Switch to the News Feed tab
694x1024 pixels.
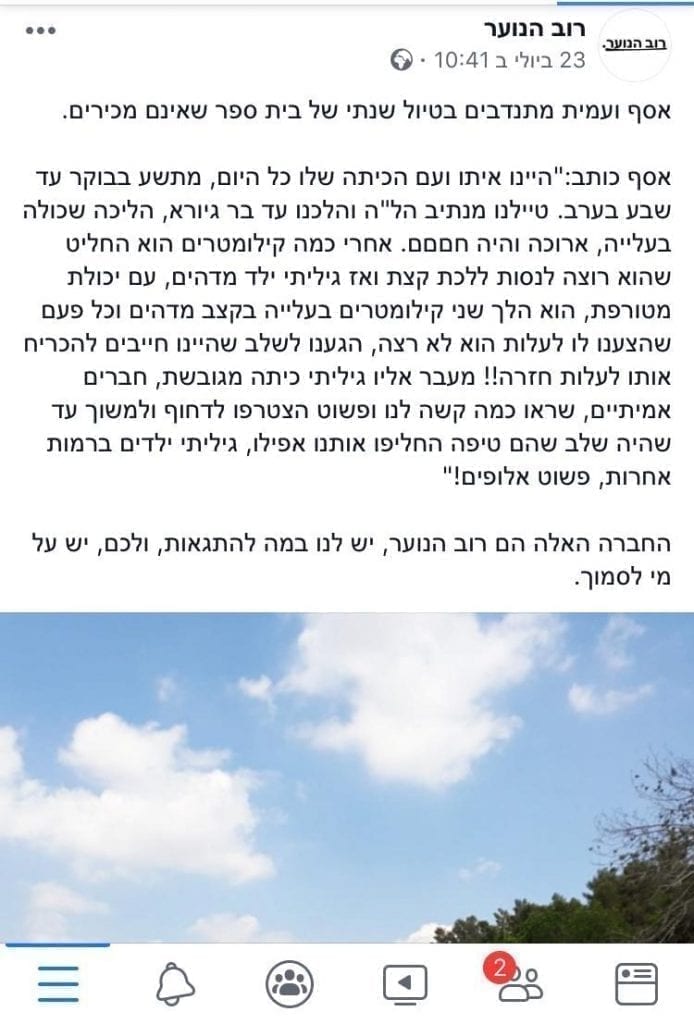pyautogui.click(x=636, y=984)
